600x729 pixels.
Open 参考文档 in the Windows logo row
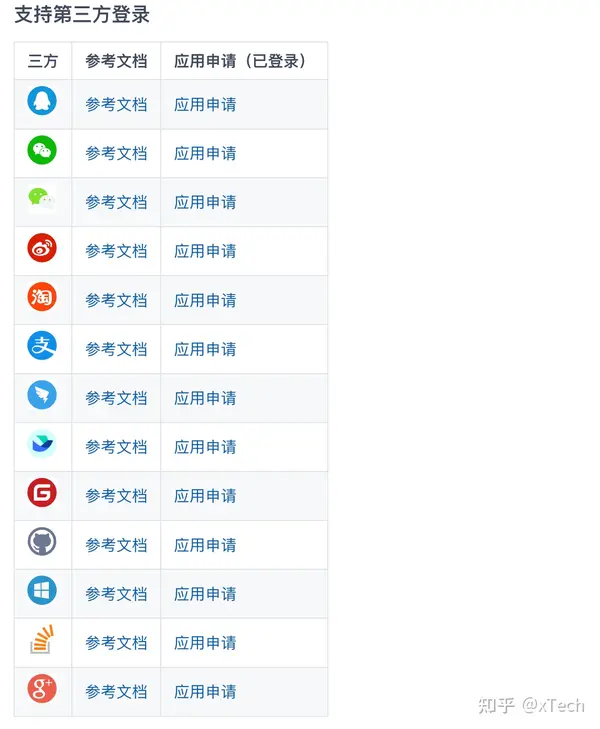tap(116, 594)
